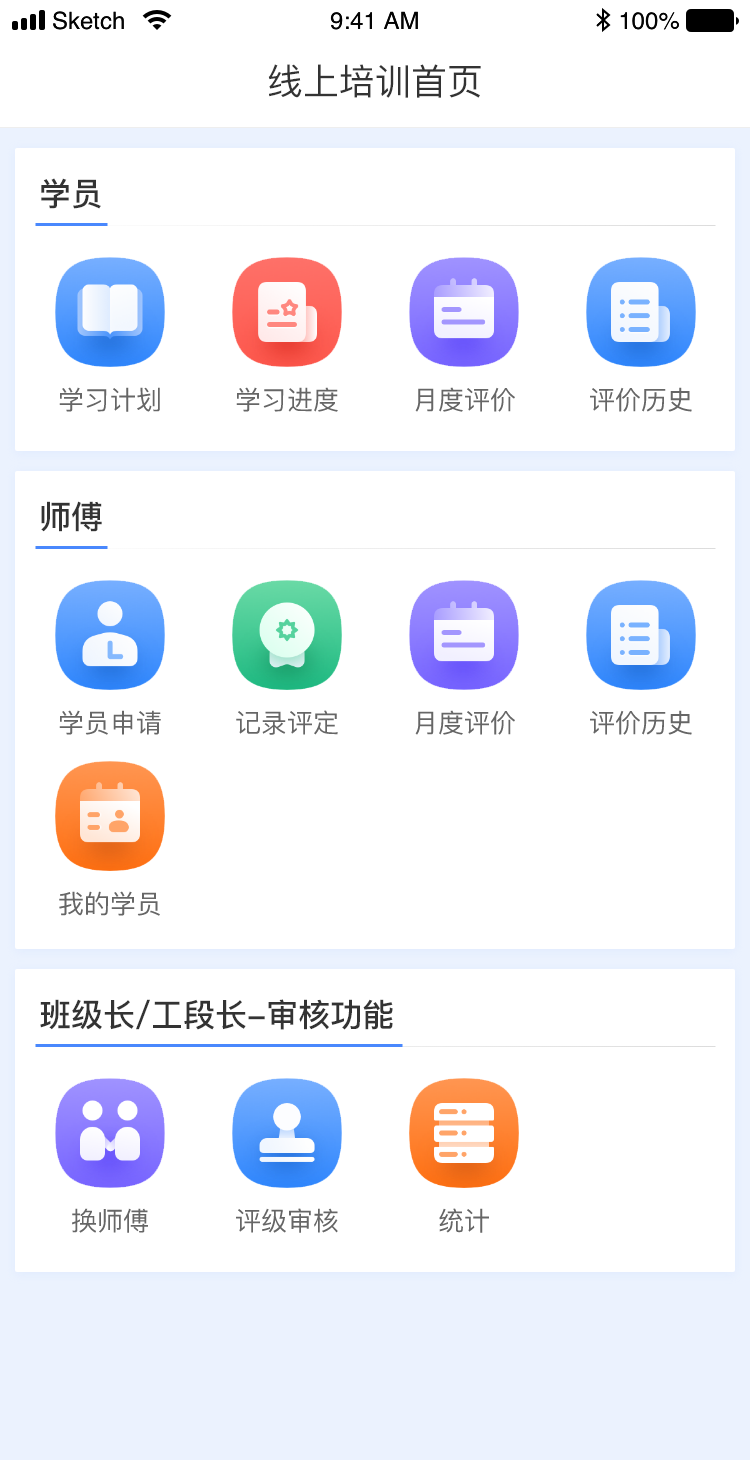Open the 评级审核 (Rating Review) icon
The image size is (750, 1460).
(x=287, y=1132)
